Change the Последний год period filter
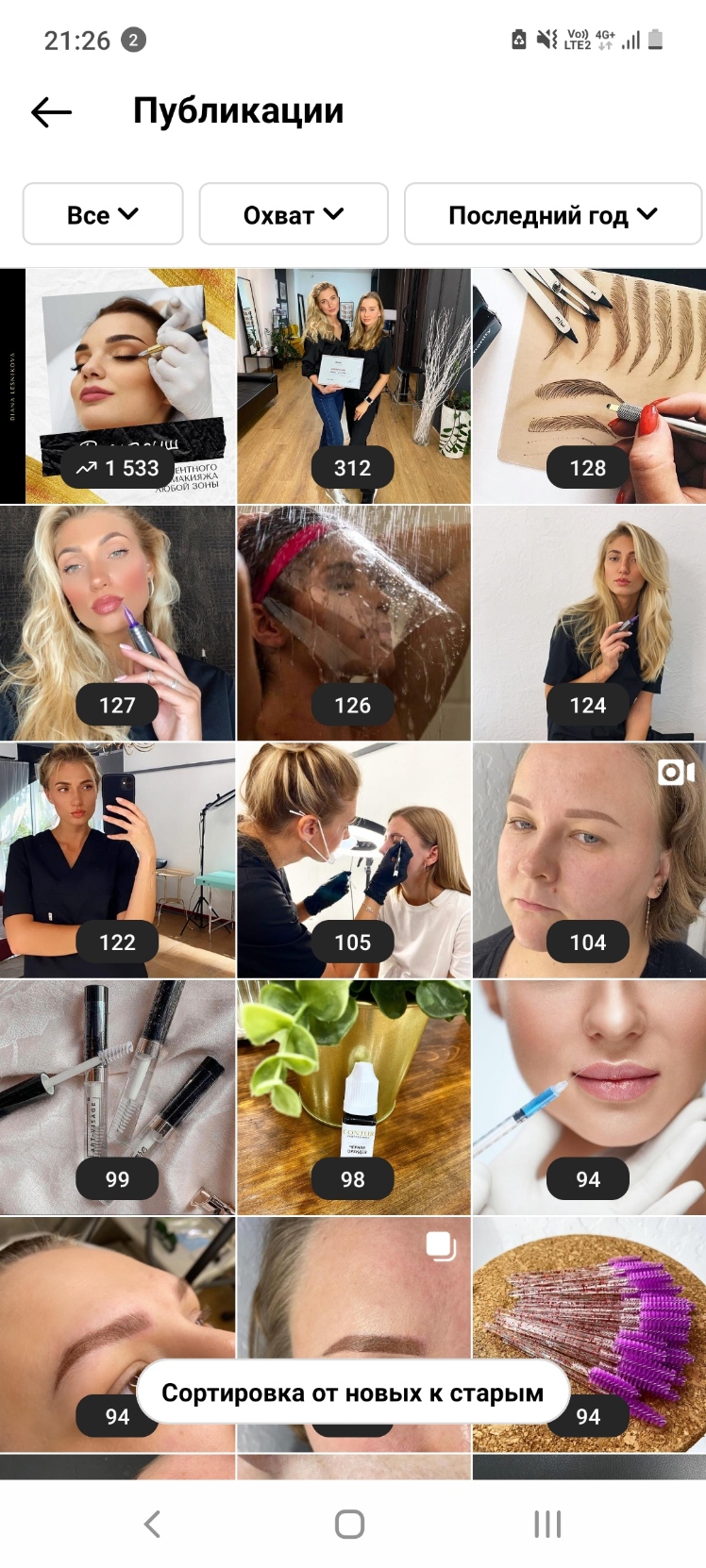 click(x=552, y=215)
